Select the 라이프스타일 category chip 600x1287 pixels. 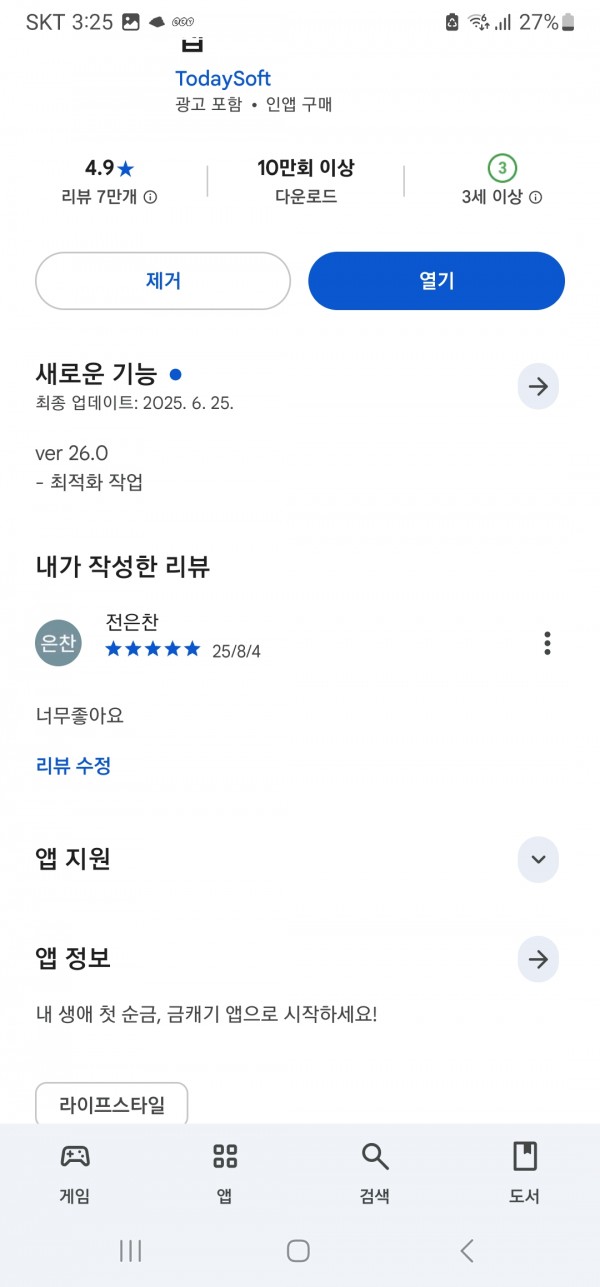click(x=112, y=1105)
